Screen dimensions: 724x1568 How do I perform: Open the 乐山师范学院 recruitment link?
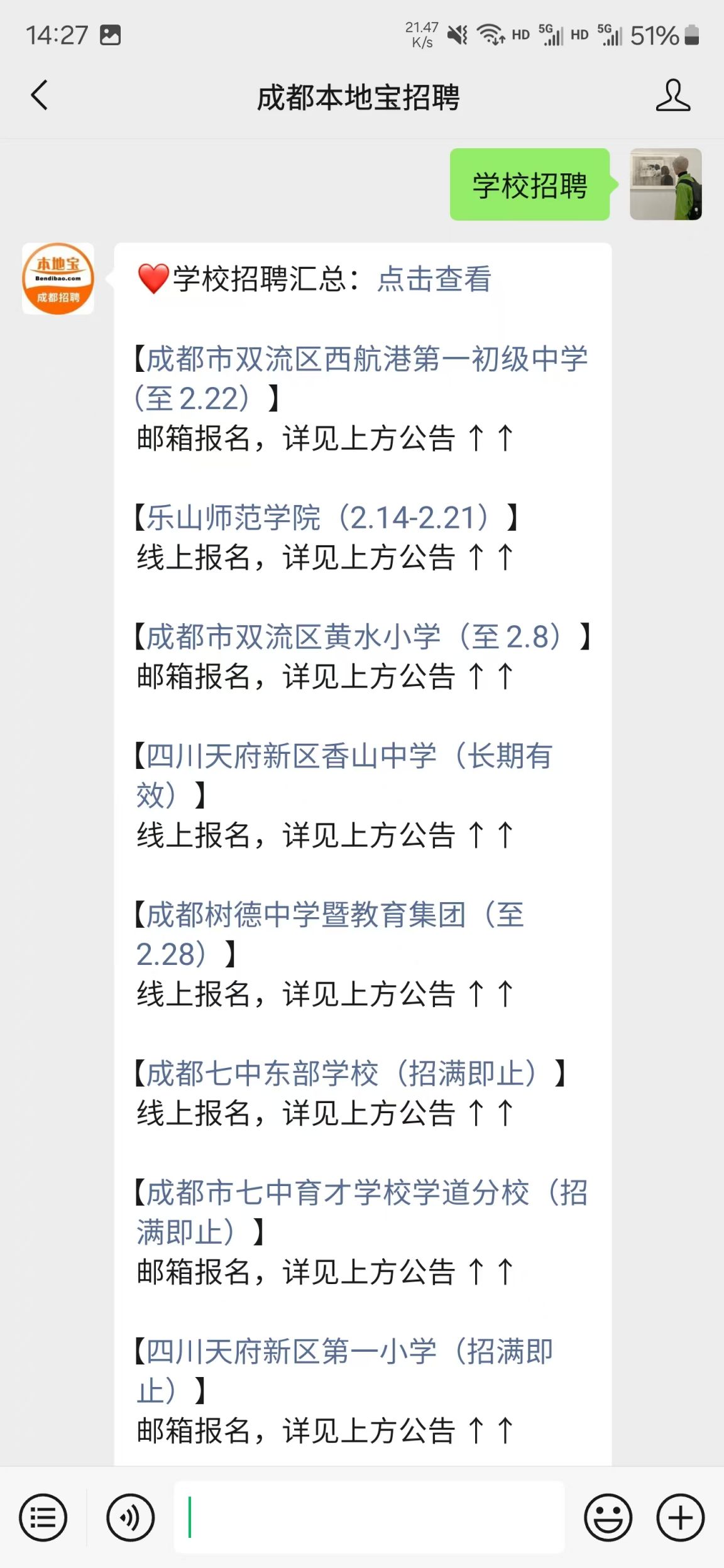click(326, 518)
